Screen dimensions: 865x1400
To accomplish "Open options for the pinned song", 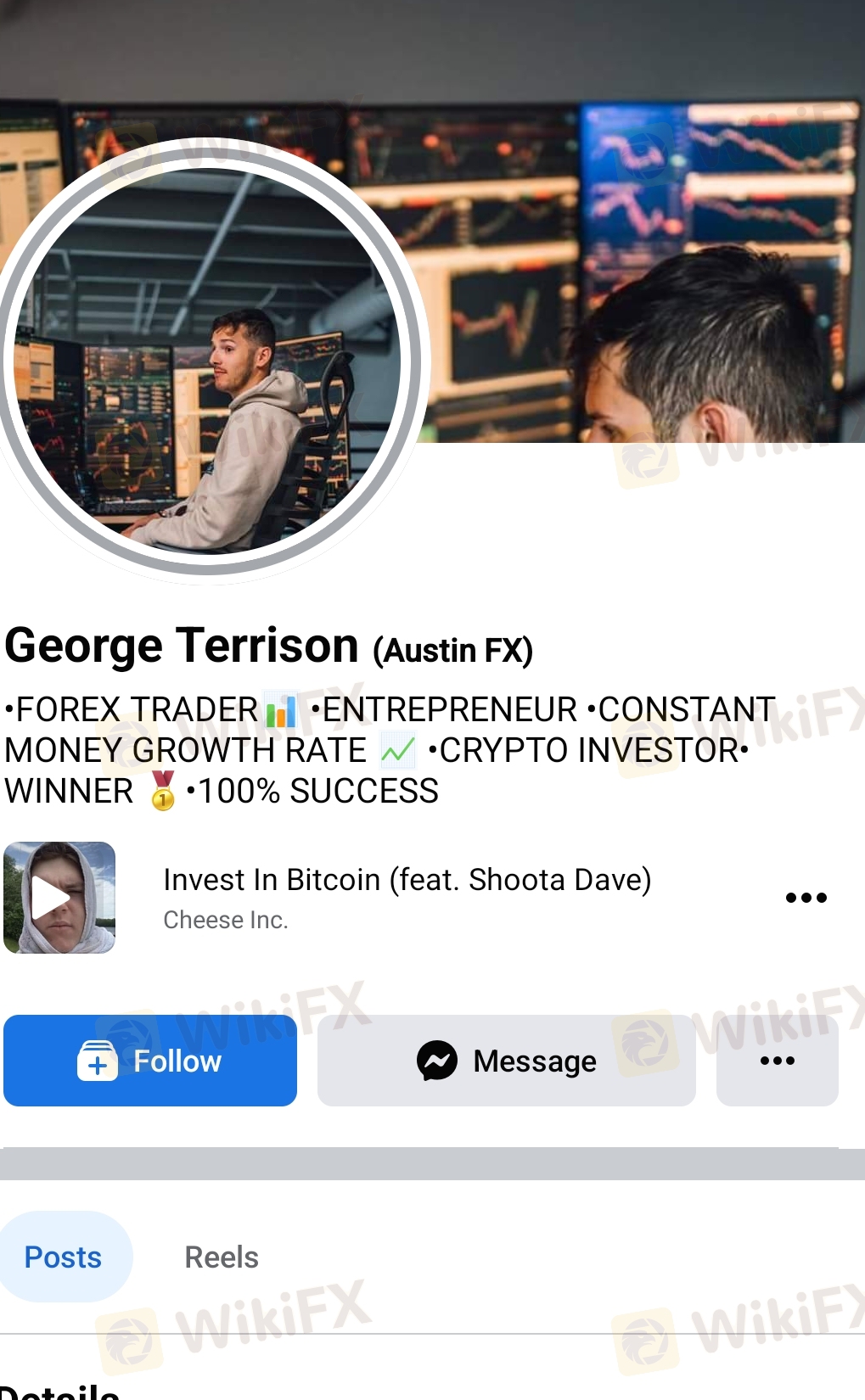I will point(806,898).
